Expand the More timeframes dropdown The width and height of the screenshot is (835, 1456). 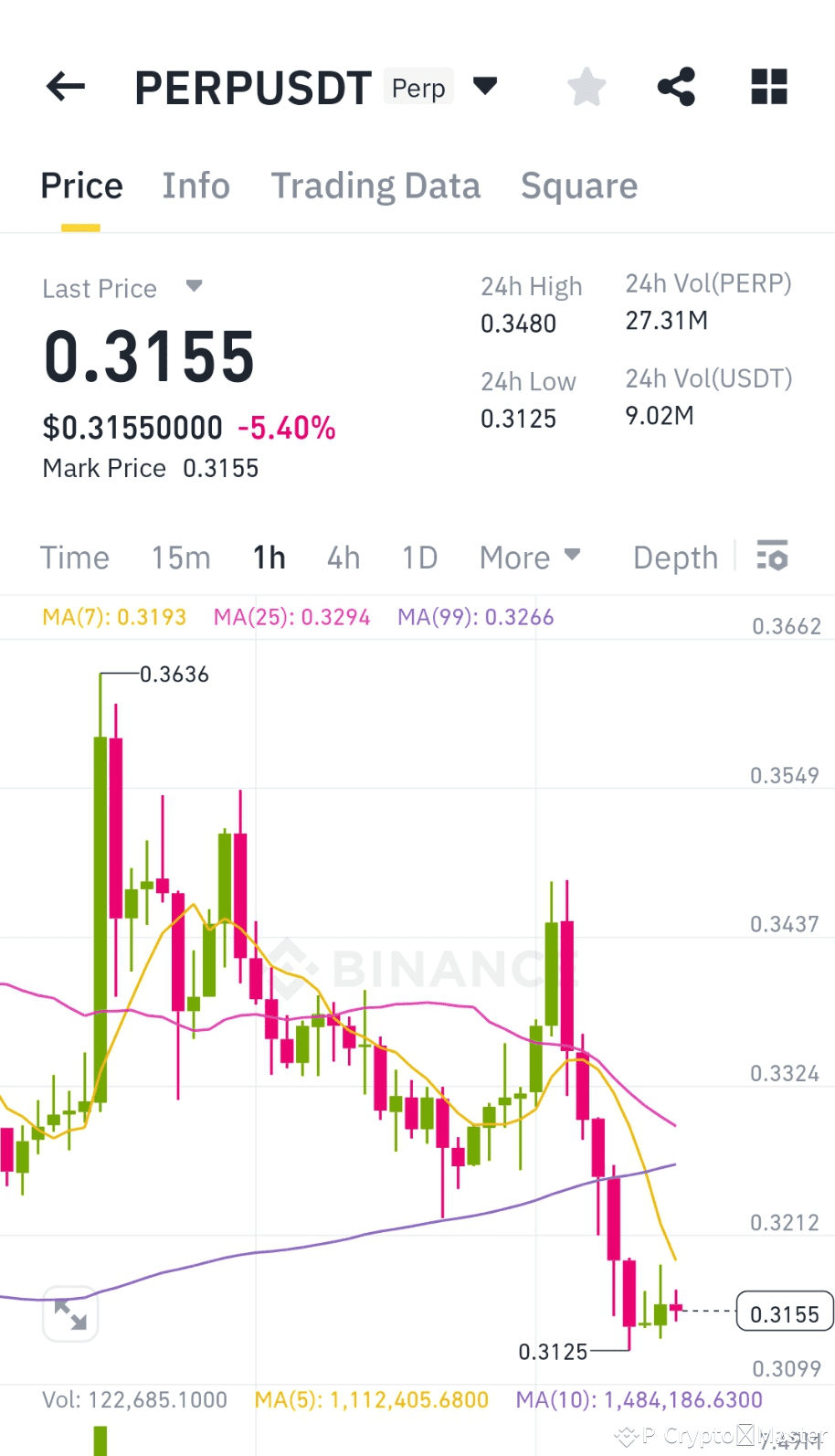pyautogui.click(x=531, y=557)
